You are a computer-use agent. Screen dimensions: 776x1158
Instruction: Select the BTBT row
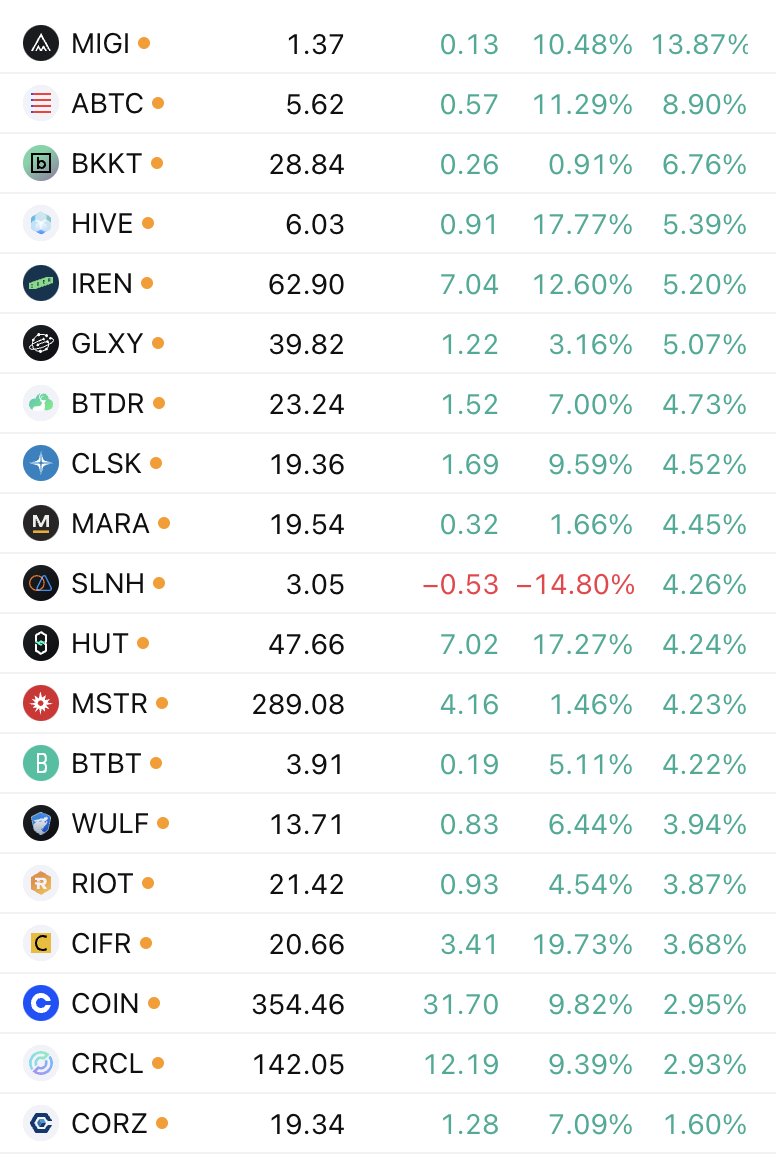[106, 764]
